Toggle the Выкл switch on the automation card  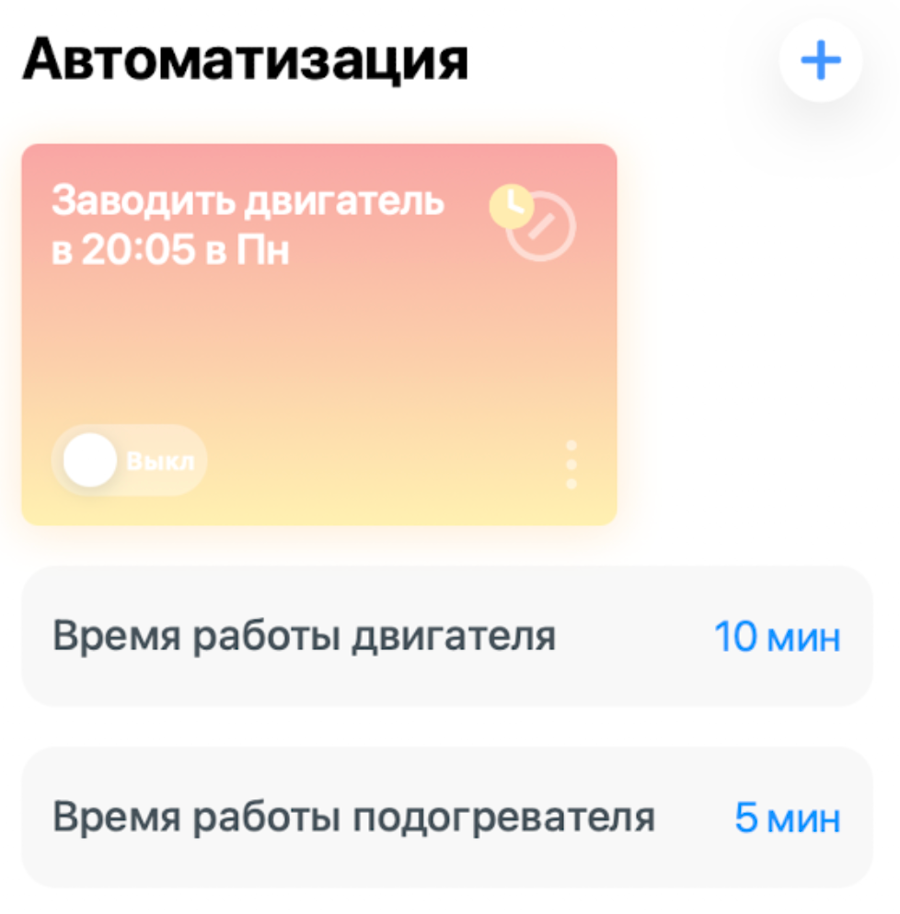tap(128, 462)
